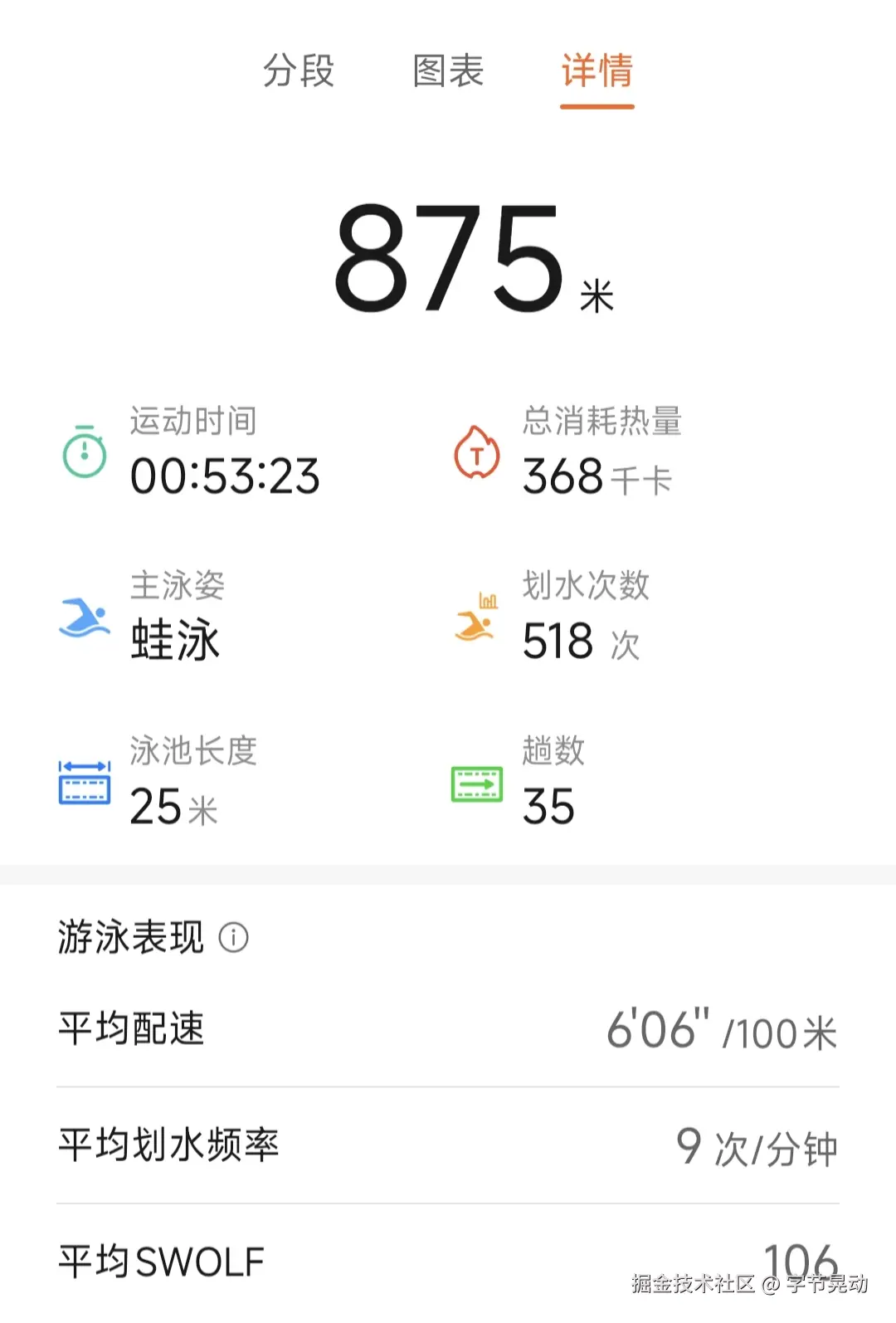Click the 平均划水频率 row
896x1323 pixels.
448,1146
